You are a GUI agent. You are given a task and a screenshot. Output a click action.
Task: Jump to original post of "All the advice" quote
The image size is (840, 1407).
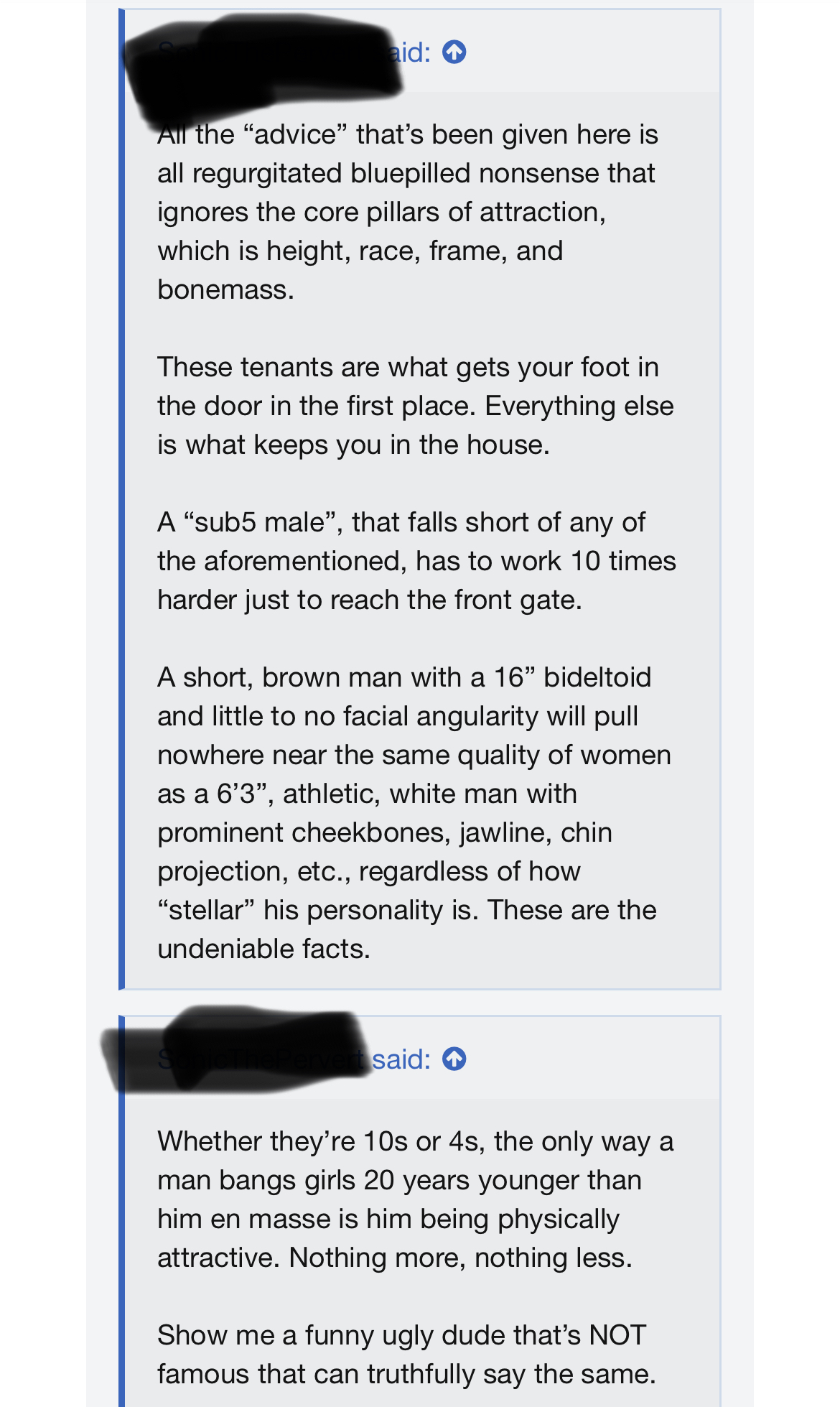click(x=454, y=52)
